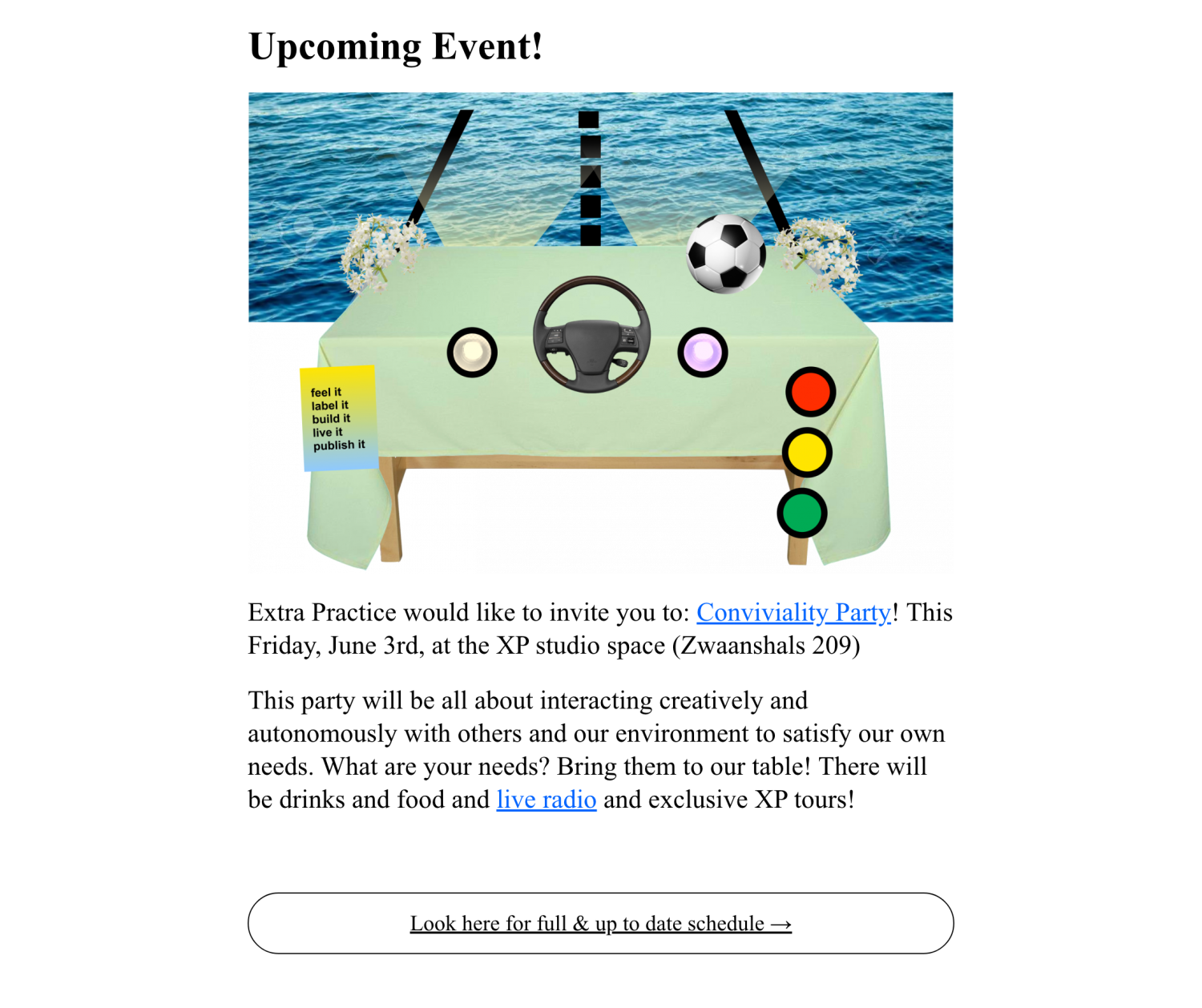The width and height of the screenshot is (1202, 1008).
Task: Open the full up-to-date schedule
Action: [x=600, y=924]
